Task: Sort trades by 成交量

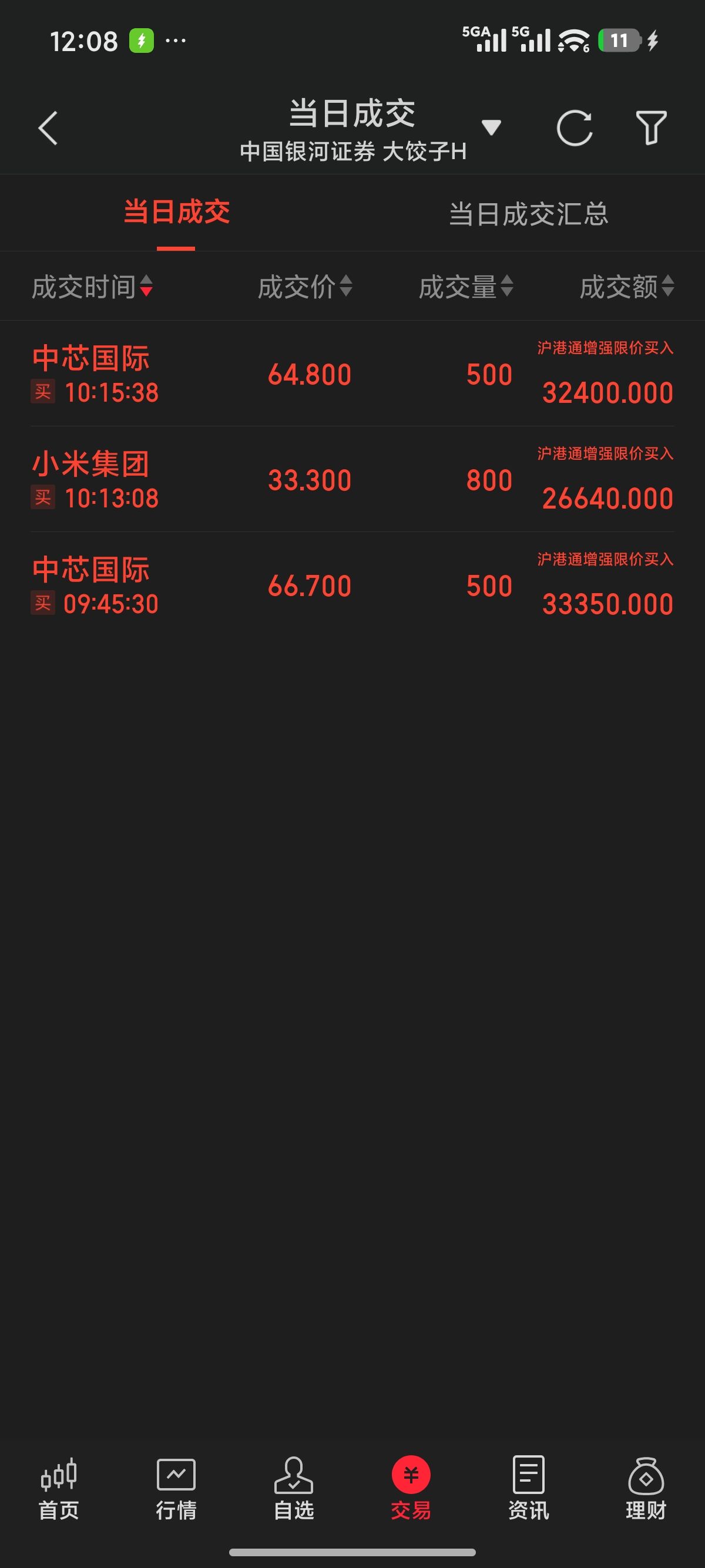Action: [466, 287]
